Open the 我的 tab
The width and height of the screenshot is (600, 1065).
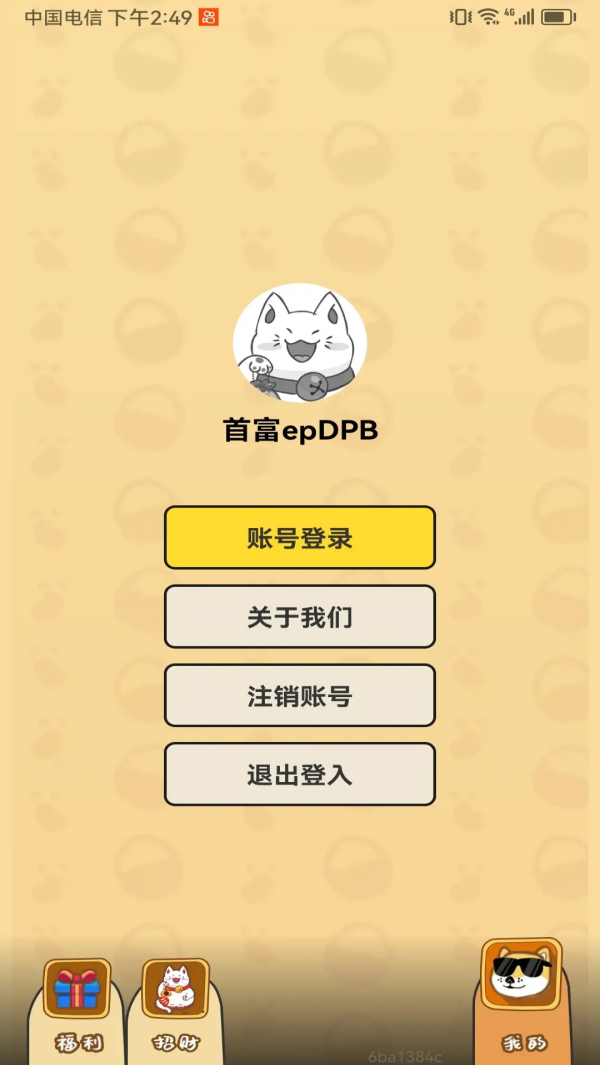(x=522, y=1000)
